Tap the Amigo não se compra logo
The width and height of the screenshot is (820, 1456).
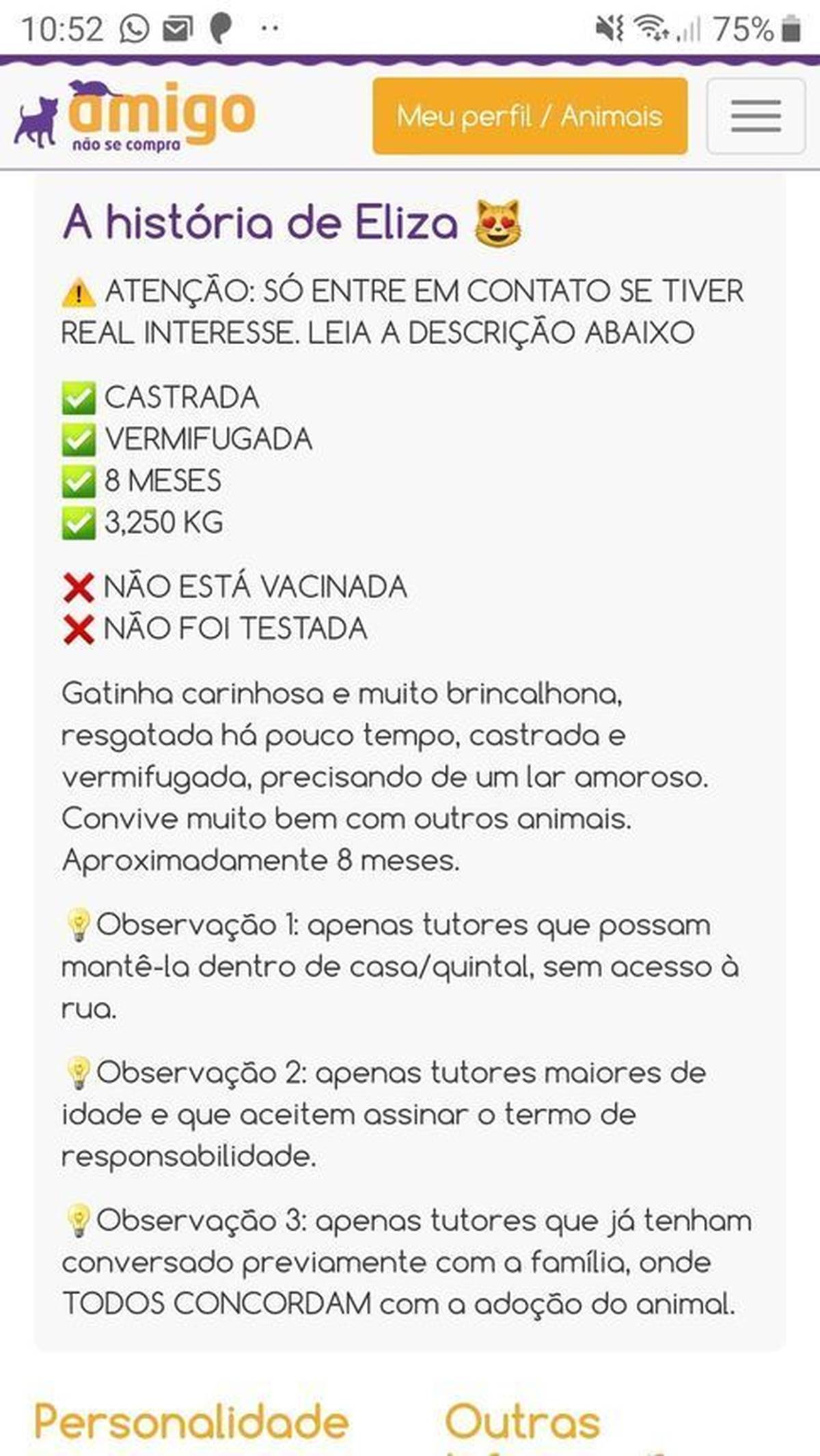coord(135,116)
